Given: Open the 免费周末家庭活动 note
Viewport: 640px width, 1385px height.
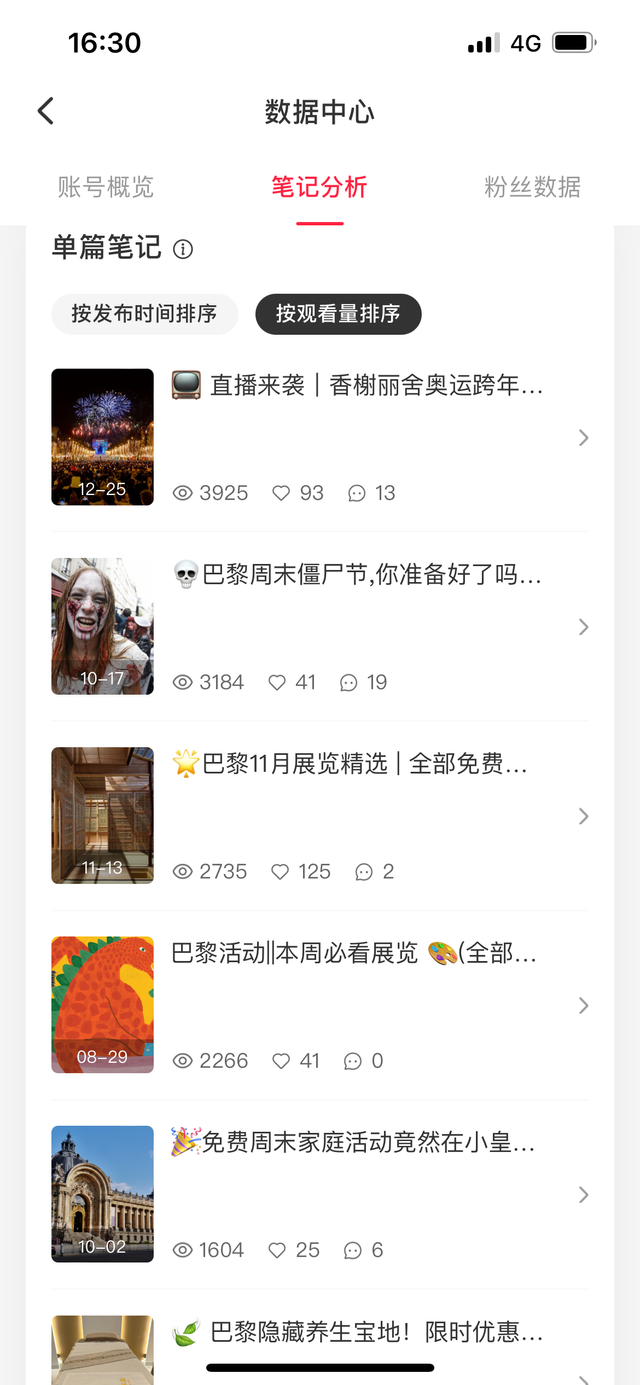Looking at the screenshot, I should [320, 1193].
